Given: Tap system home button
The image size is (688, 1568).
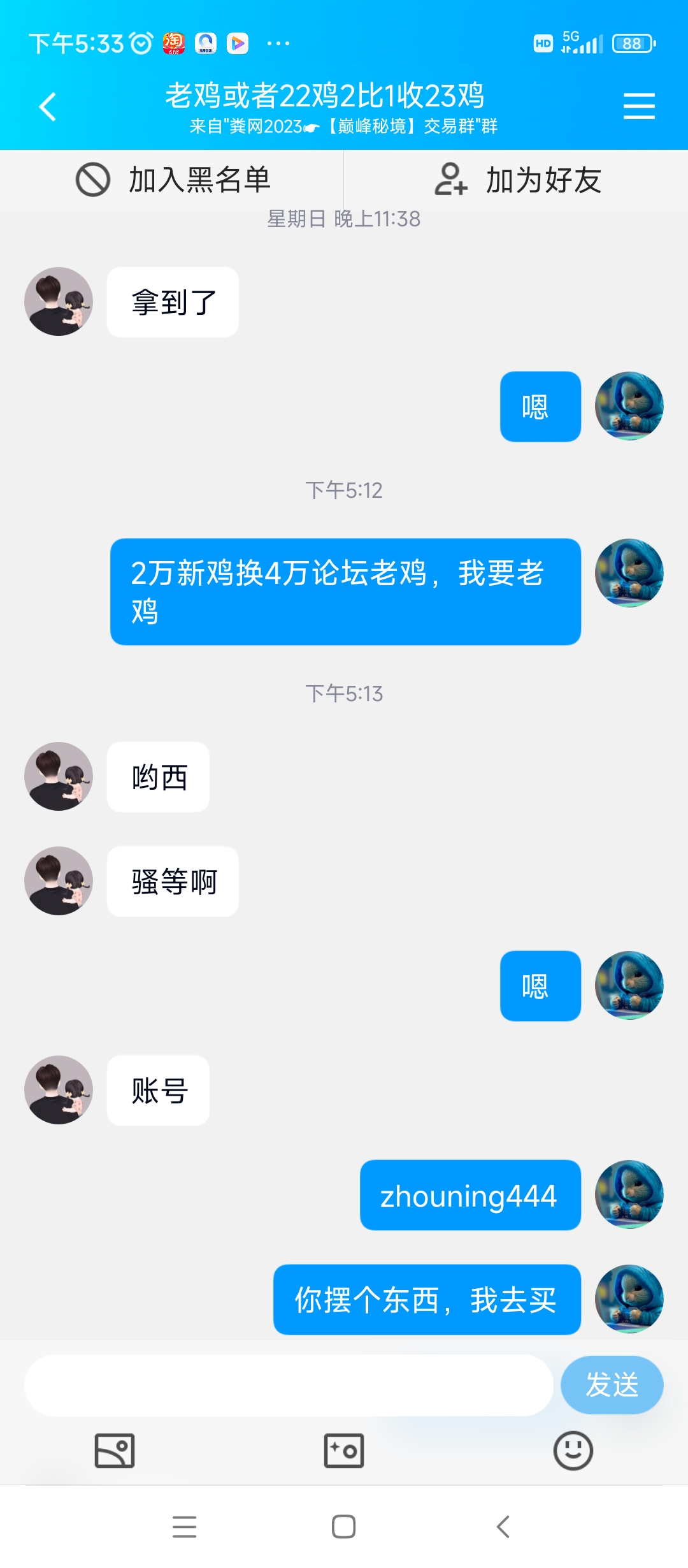Looking at the screenshot, I should tap(344, 1527).
